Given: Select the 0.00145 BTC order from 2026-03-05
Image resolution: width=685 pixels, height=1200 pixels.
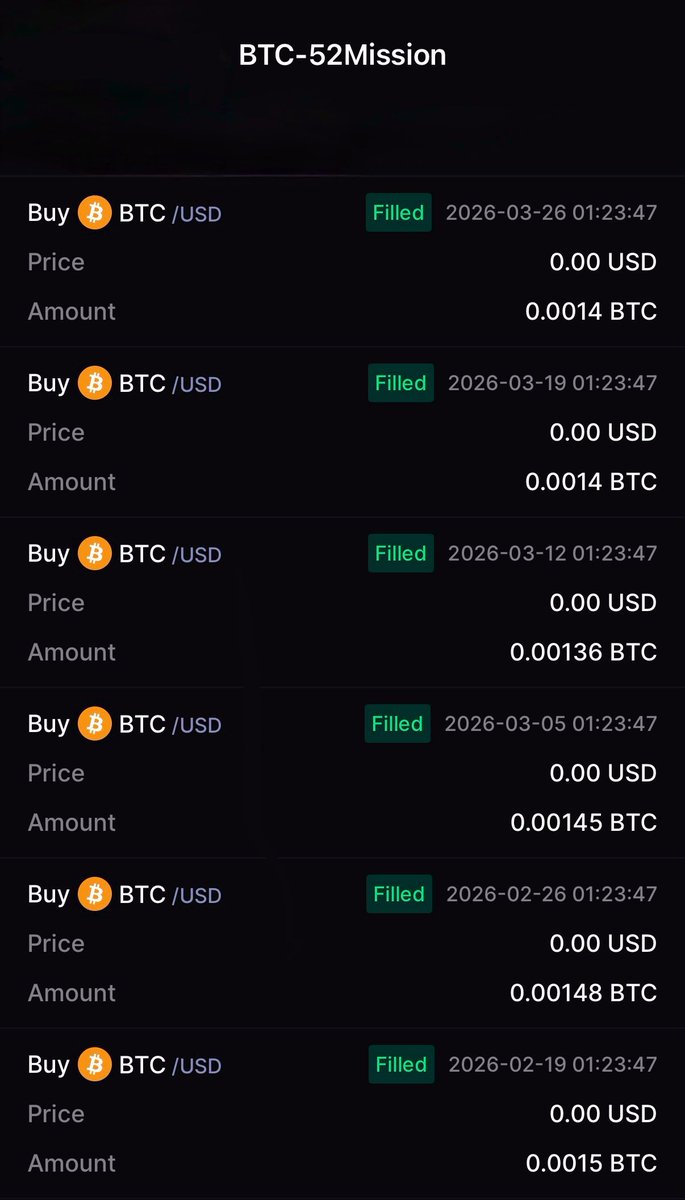Looking at the screenshot, I should coord(342,773).
